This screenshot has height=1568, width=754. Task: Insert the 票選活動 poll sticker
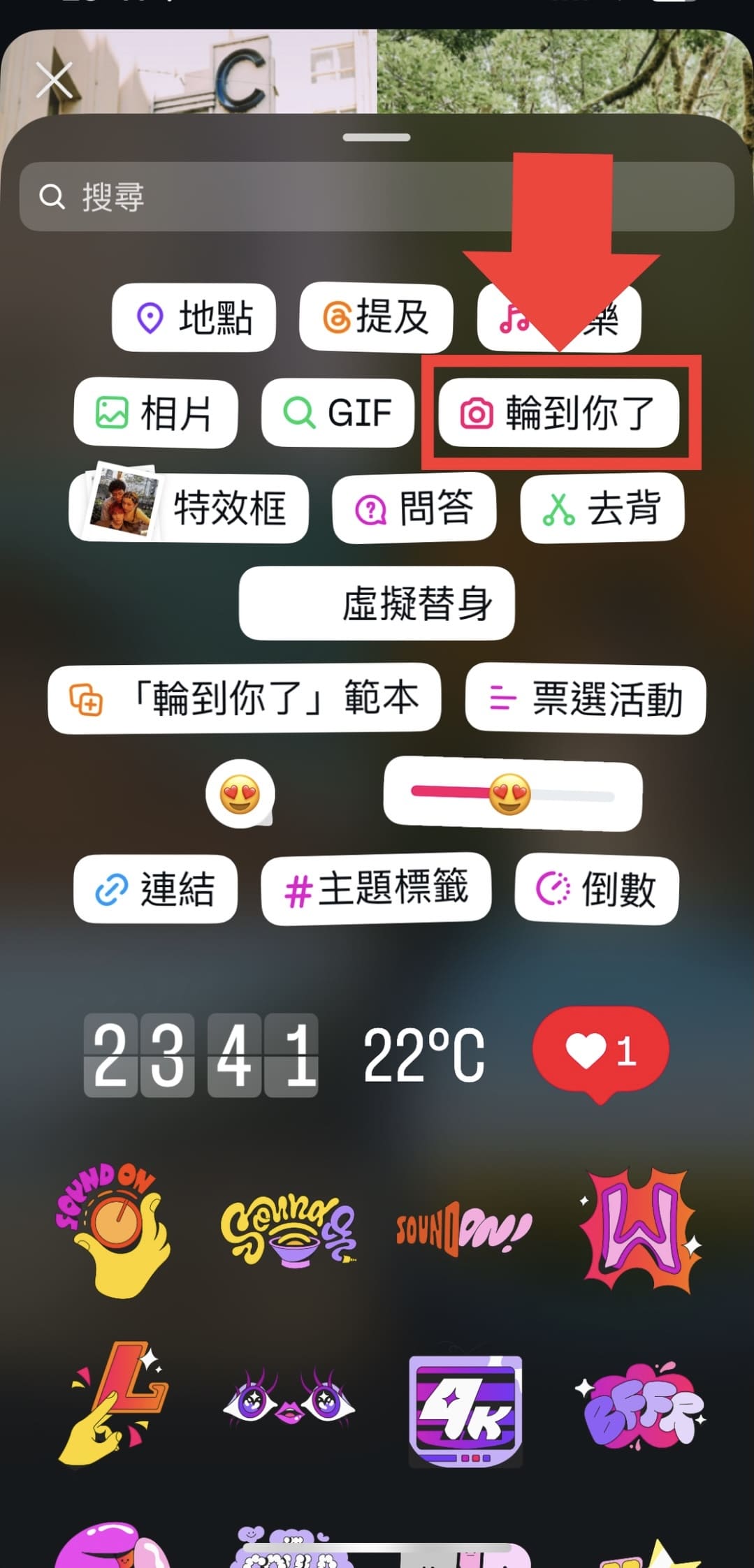point(586,699)
